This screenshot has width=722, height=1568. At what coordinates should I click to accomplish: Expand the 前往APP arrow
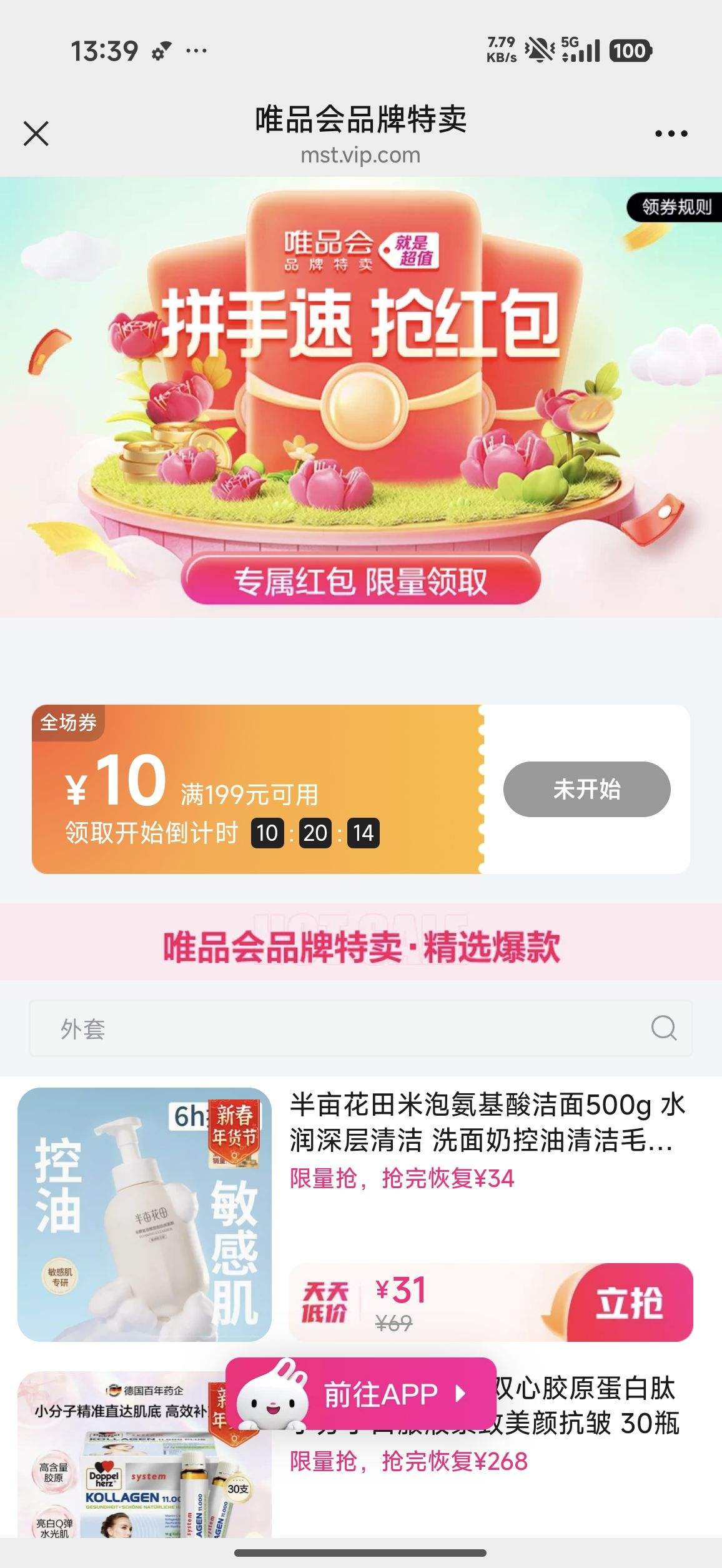click(x=460, y=1394)
